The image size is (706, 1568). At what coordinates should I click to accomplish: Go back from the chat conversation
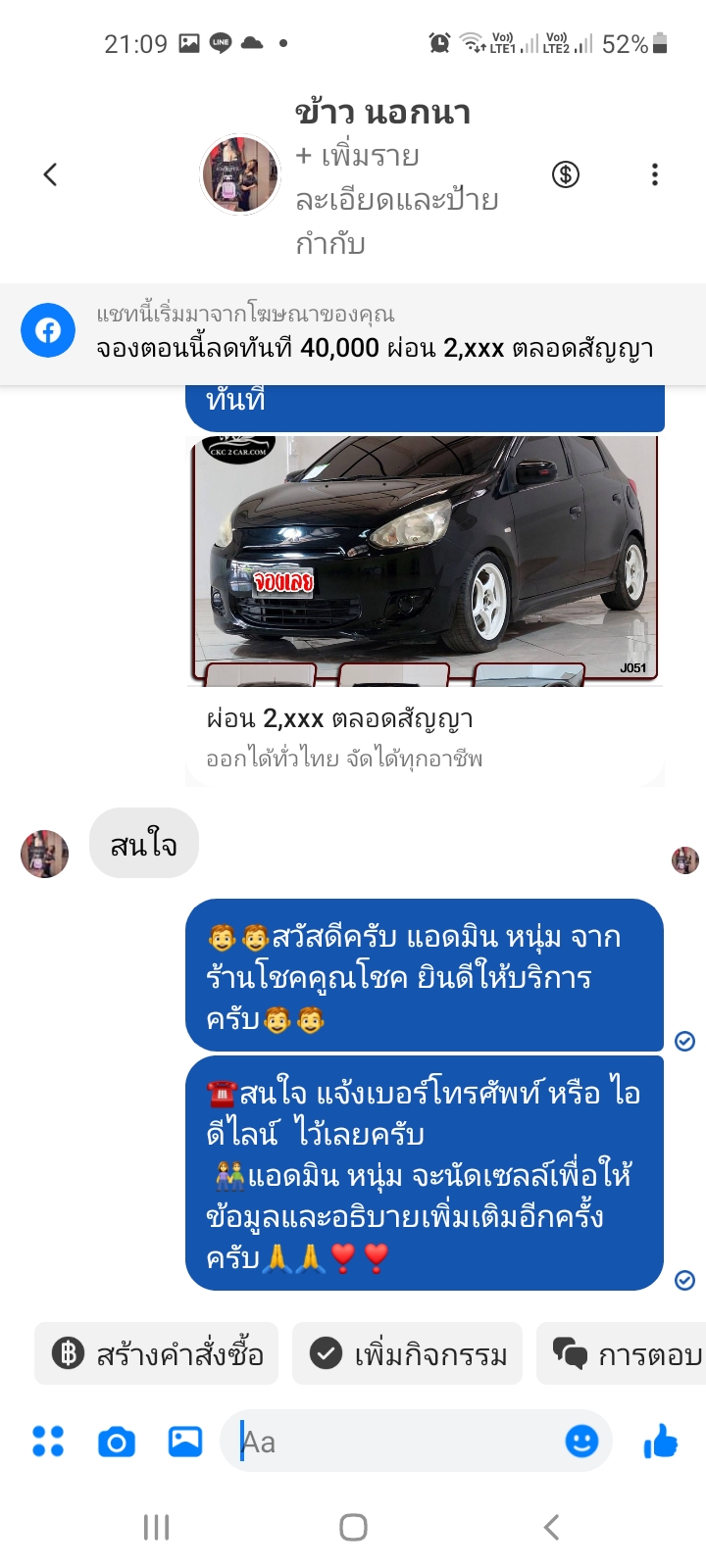click(x=51, y=175)
